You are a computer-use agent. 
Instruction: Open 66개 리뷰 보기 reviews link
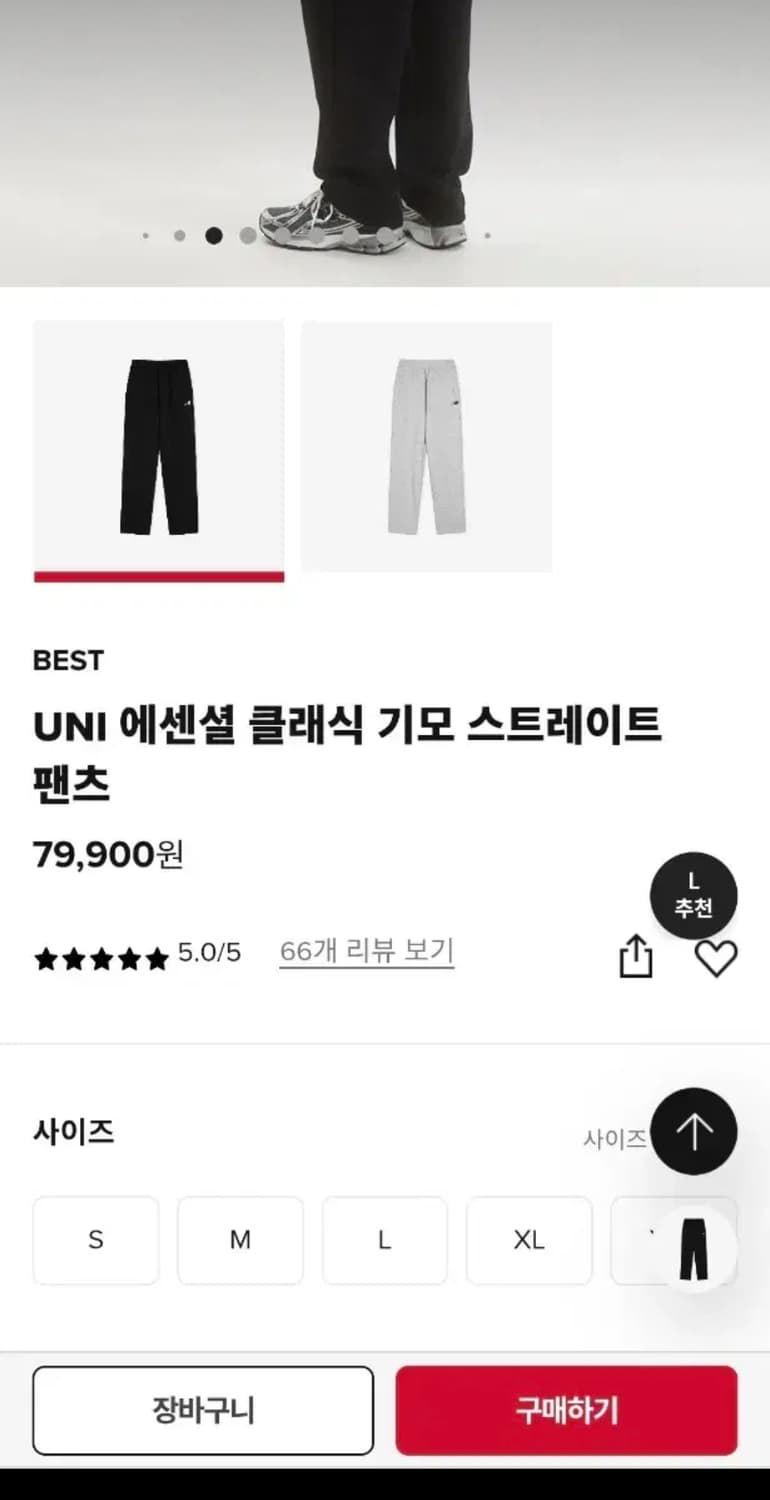click(x=367, y=952)
